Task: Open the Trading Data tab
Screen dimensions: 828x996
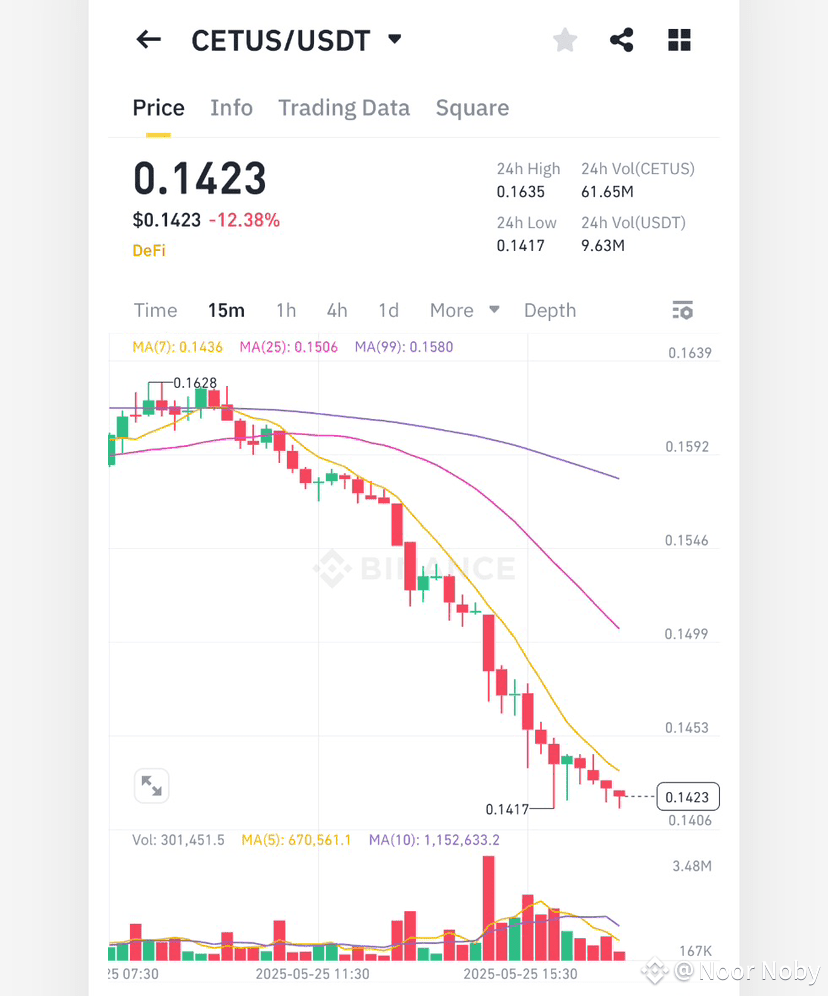Action: coord(344,108)
